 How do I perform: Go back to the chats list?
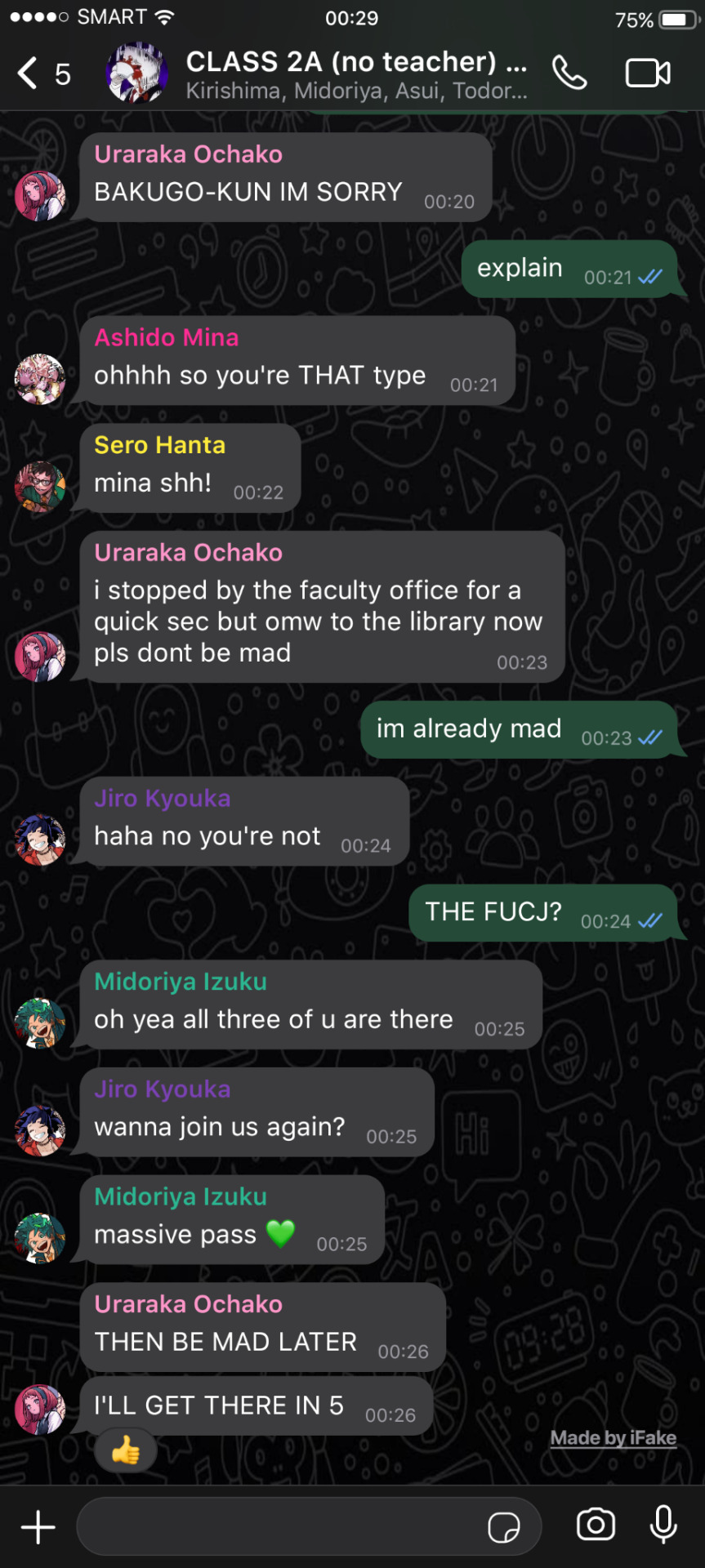point(42,73)
